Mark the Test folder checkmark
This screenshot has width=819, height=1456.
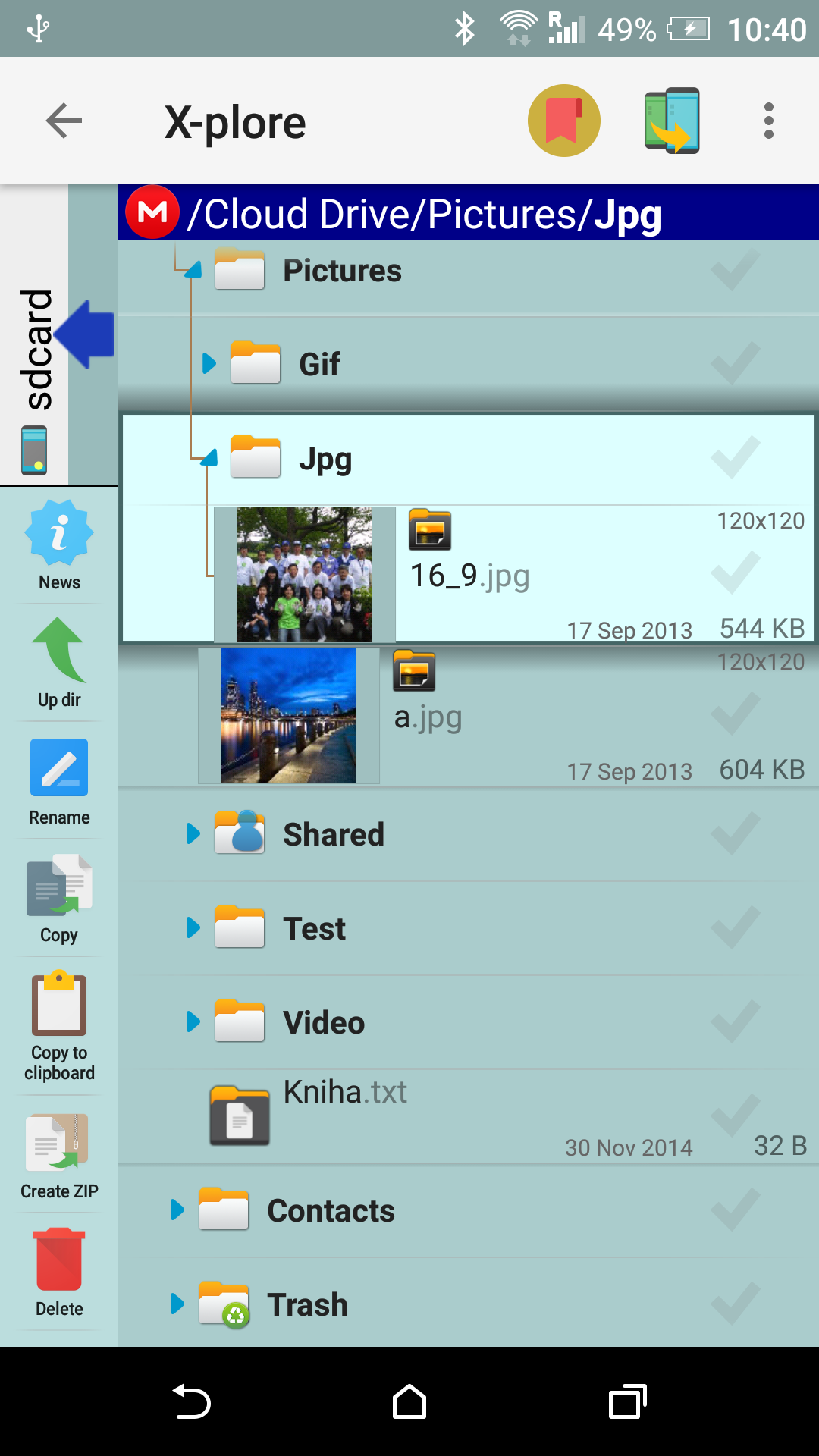(735, 928)
